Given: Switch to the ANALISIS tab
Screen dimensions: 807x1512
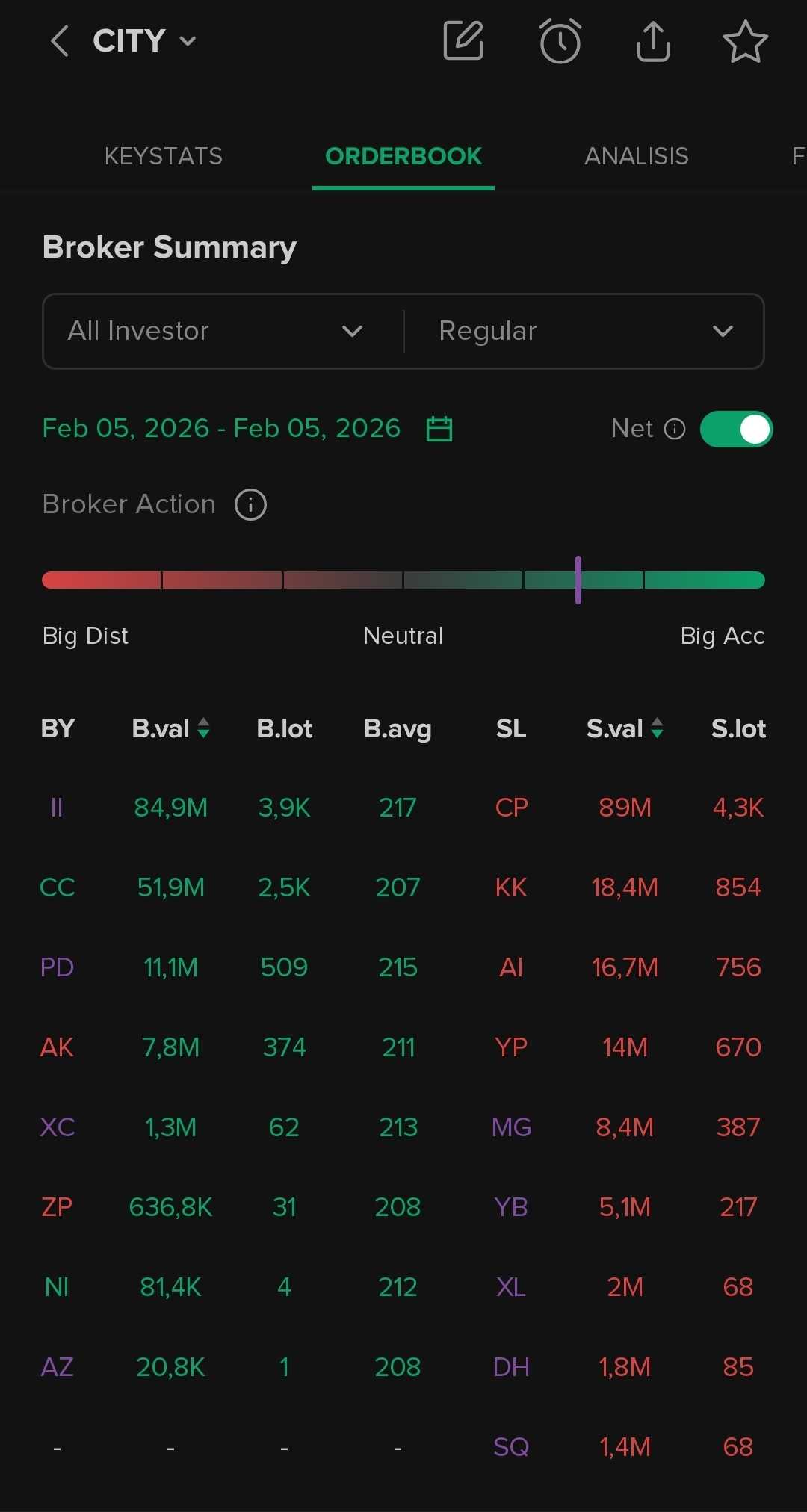Looking at the screenshot, I should 636,156.
